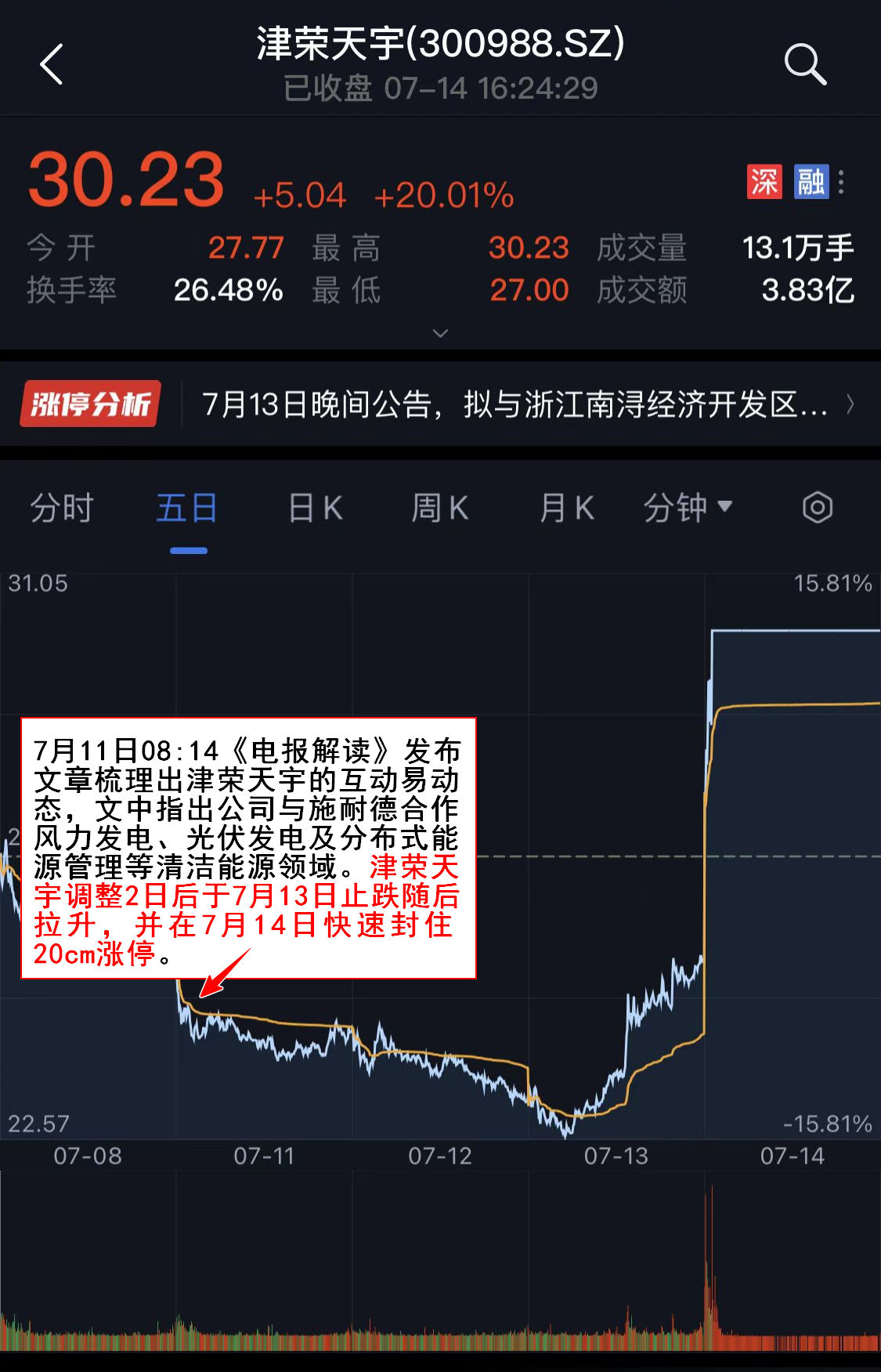Viewport: 881px width, 1372px height.
Task: Go back from the stock detail page
Action: [x=52, y=64]
